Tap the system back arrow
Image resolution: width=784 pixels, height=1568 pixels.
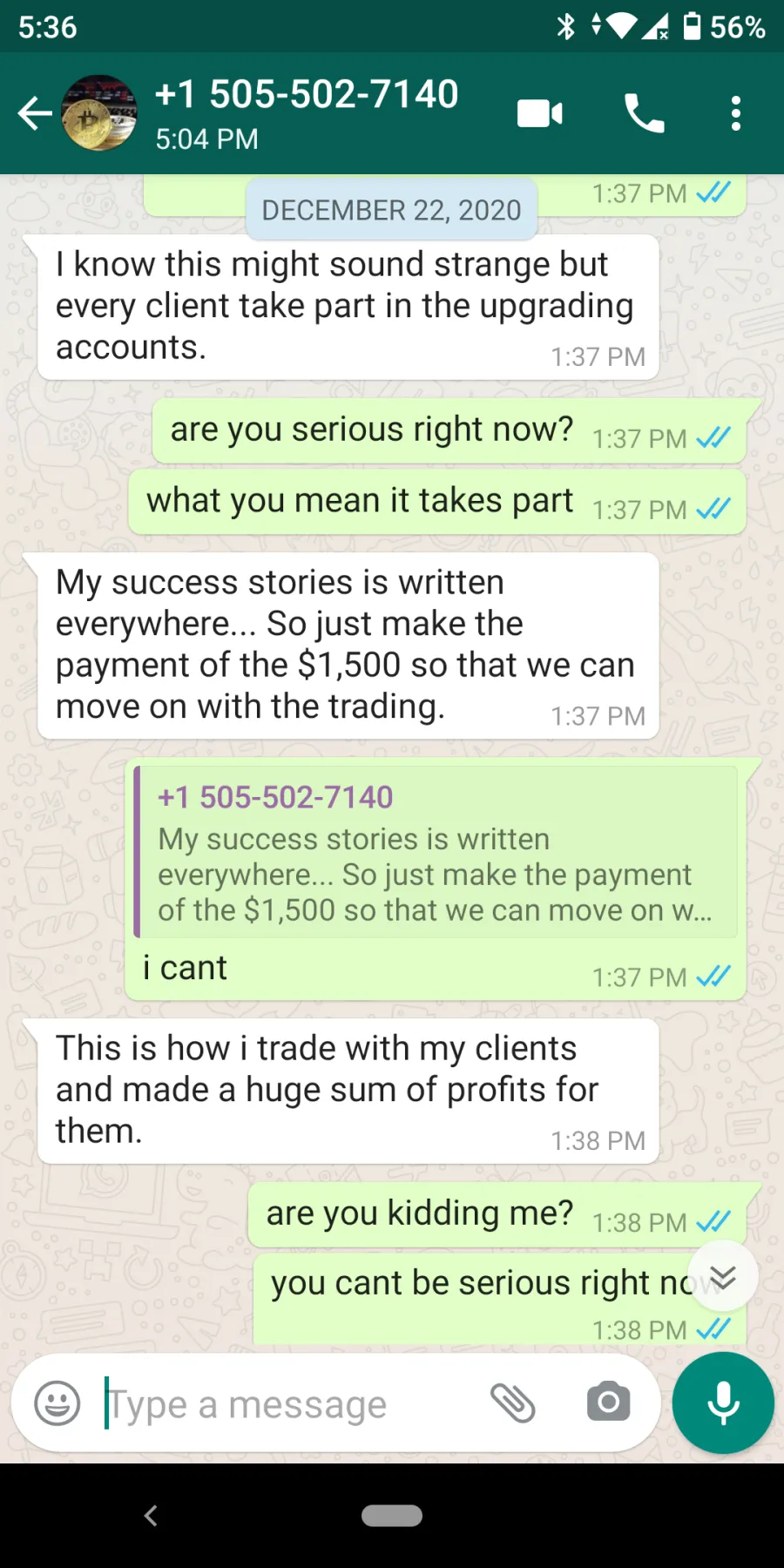pos(151,1516)
